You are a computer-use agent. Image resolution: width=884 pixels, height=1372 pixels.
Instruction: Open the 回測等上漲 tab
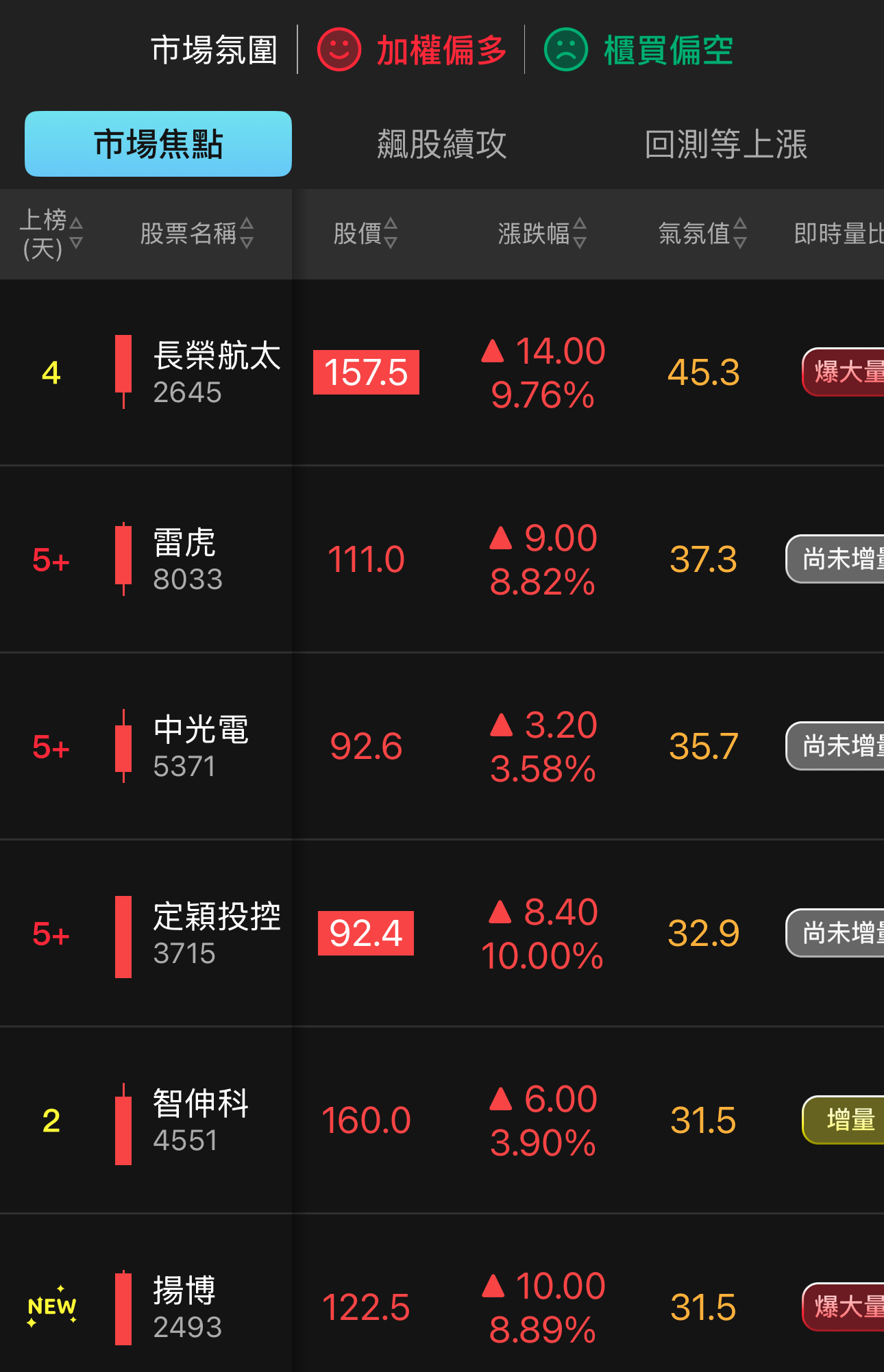(726, 144)
